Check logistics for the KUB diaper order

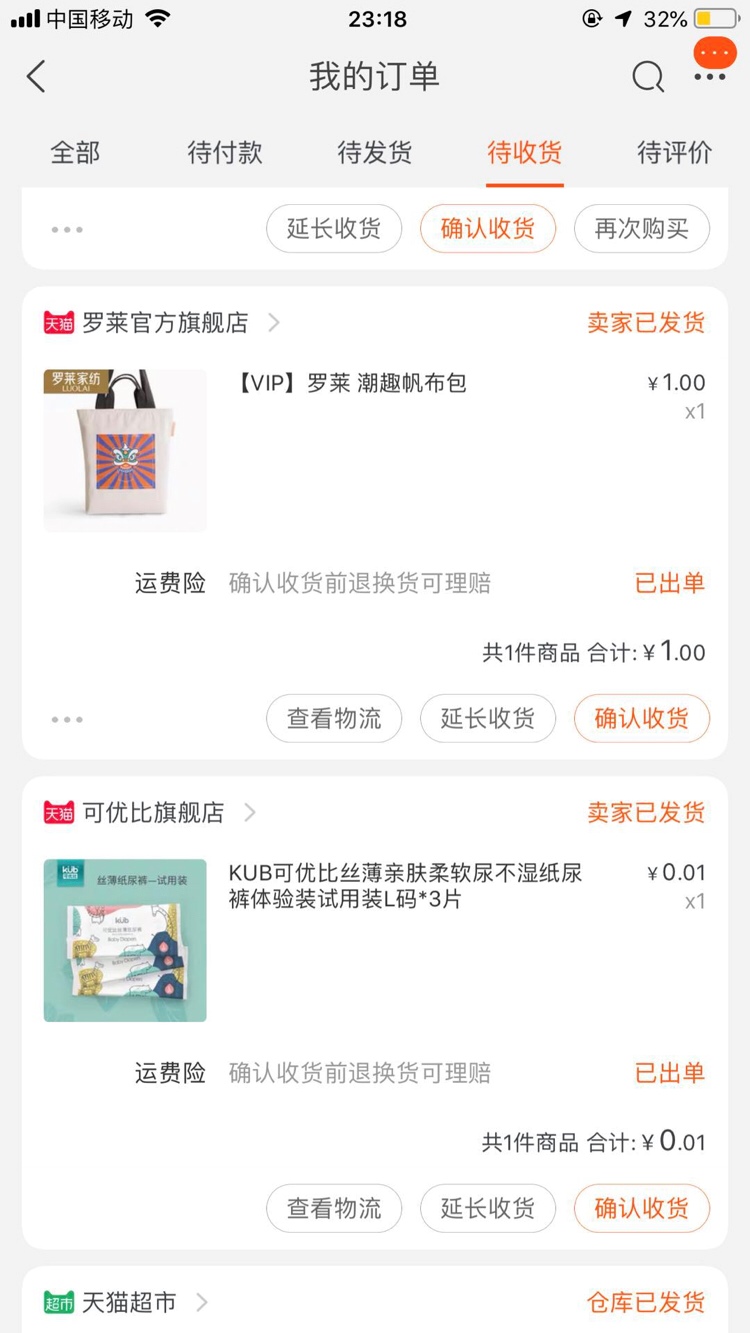tap(334, 1209)
